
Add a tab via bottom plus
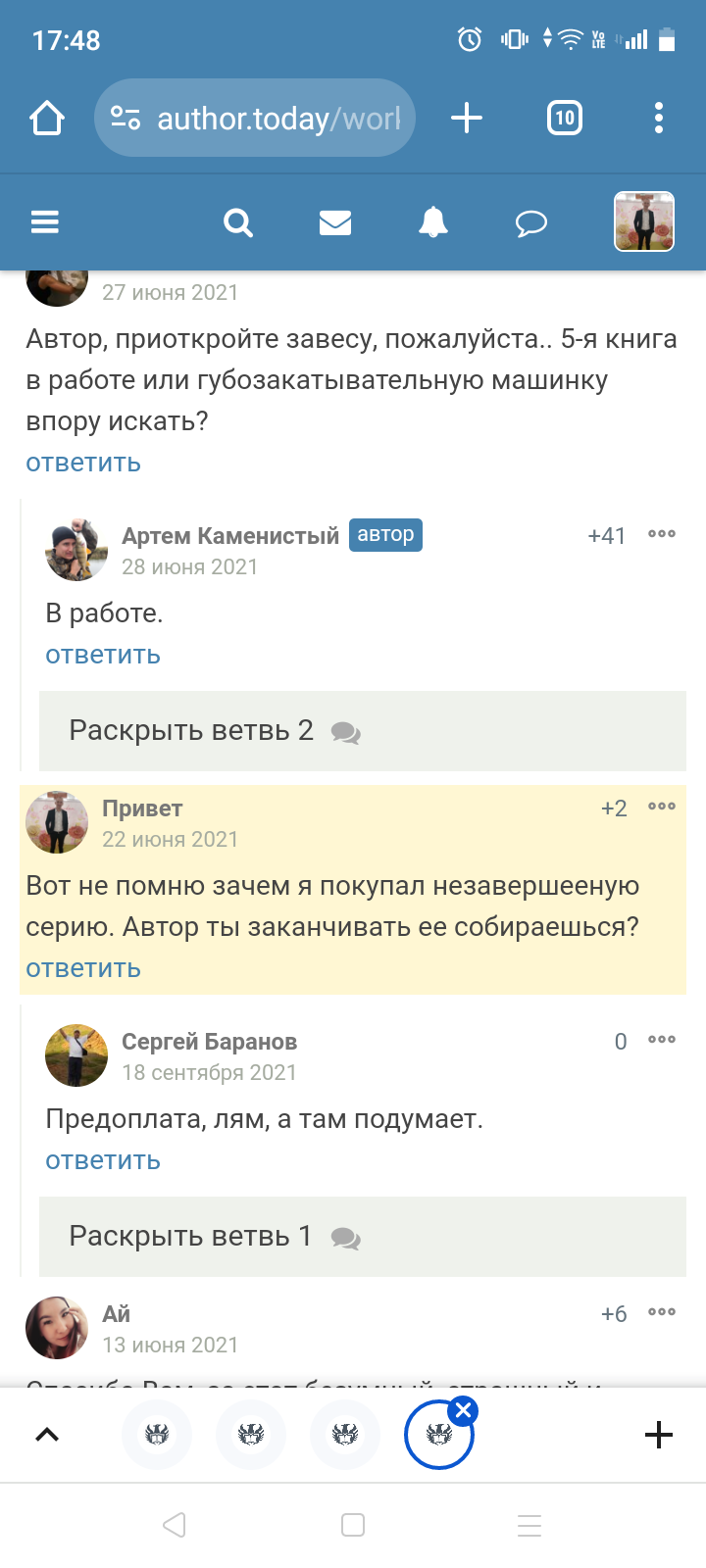659,1435
